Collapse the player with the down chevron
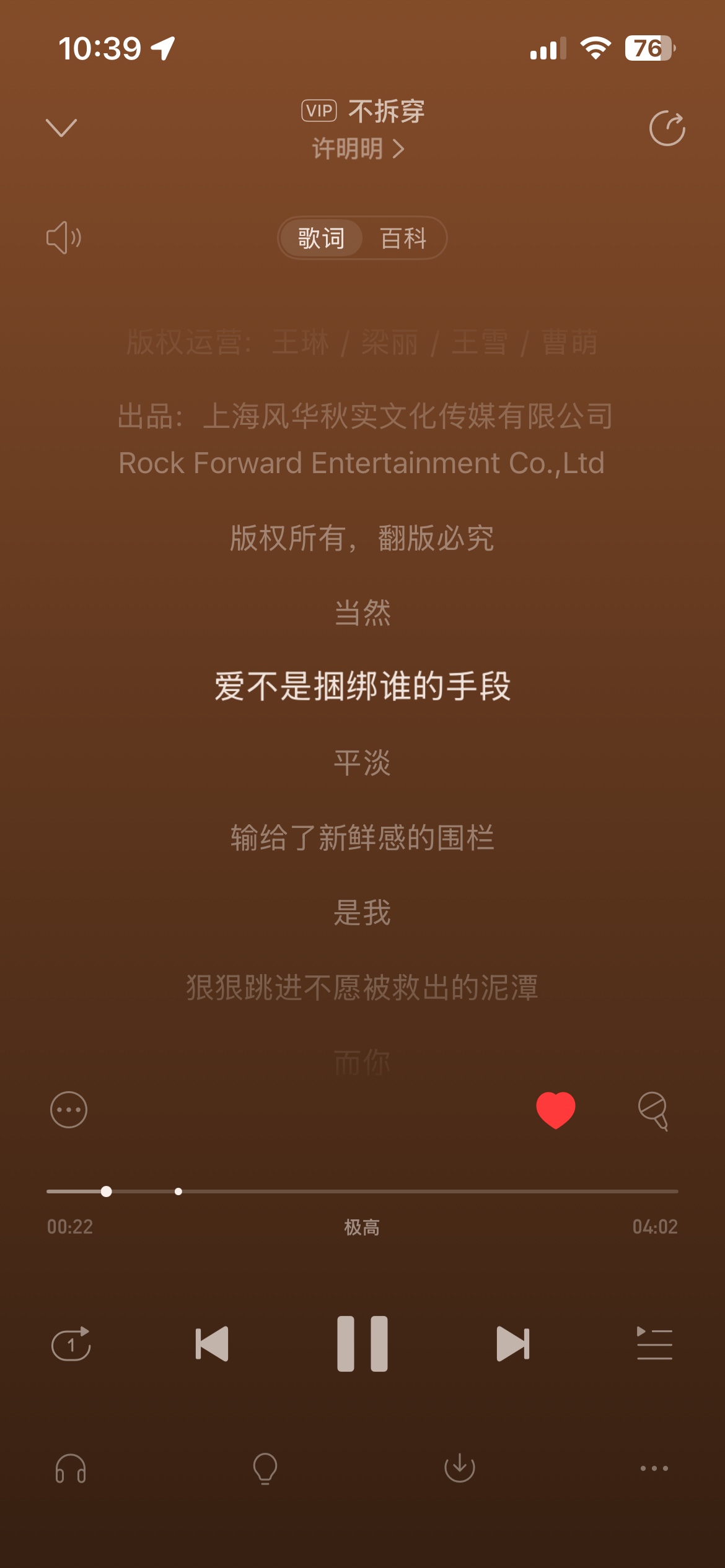725x1568 pixels. [x=61, y=128]
